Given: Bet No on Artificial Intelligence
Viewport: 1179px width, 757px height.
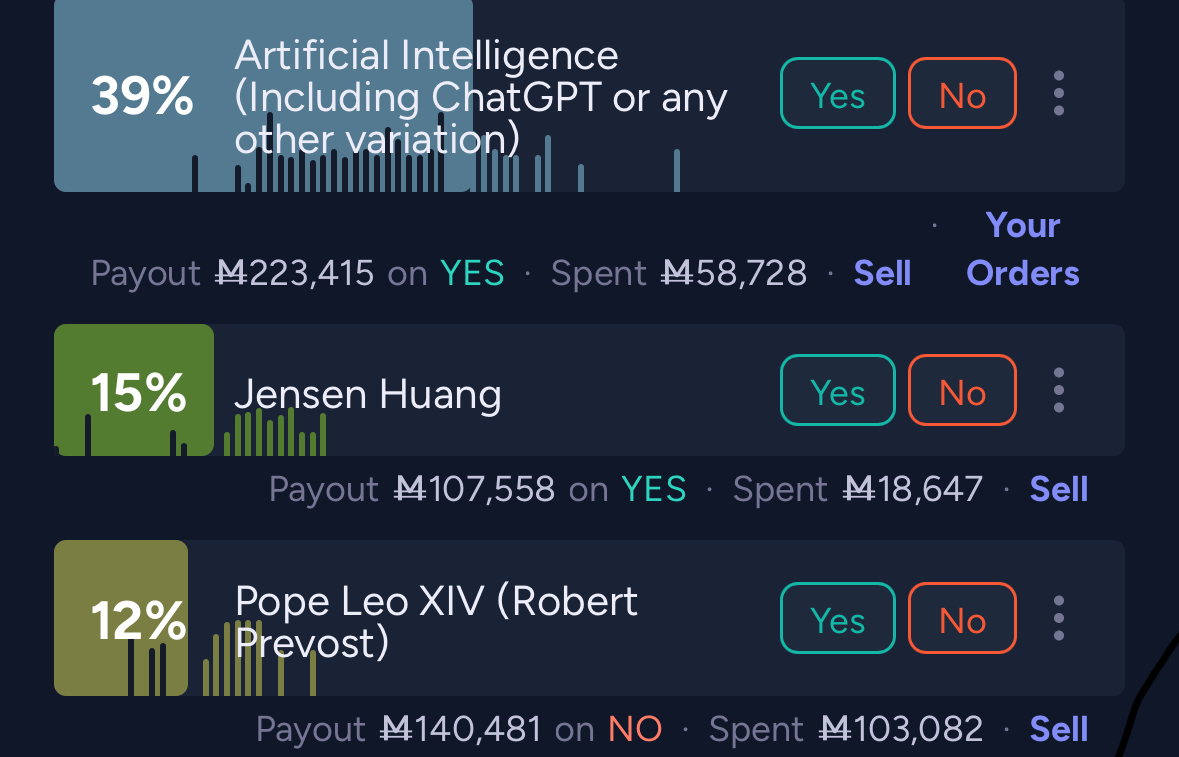Looking at the screenshot, I should coord(962,94).
